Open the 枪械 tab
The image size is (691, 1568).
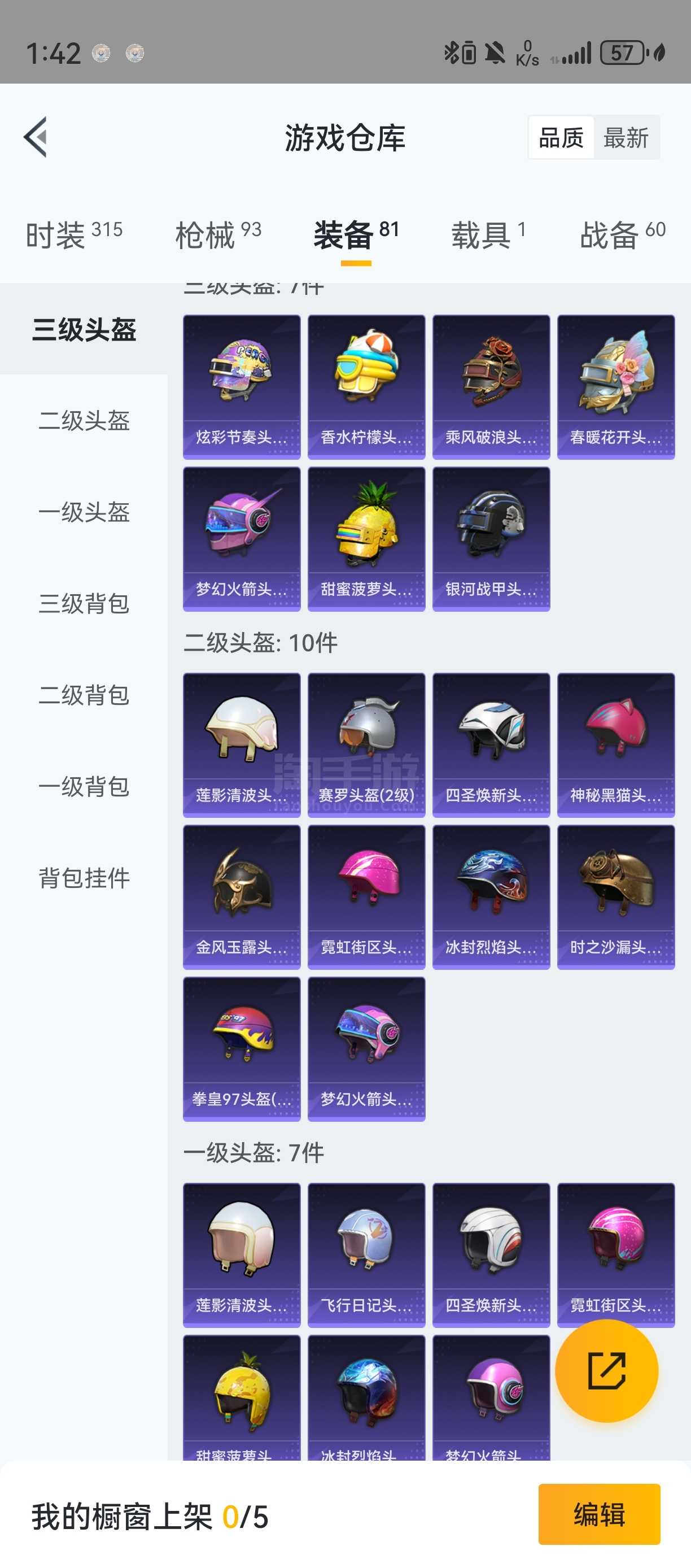click(218, 234)
